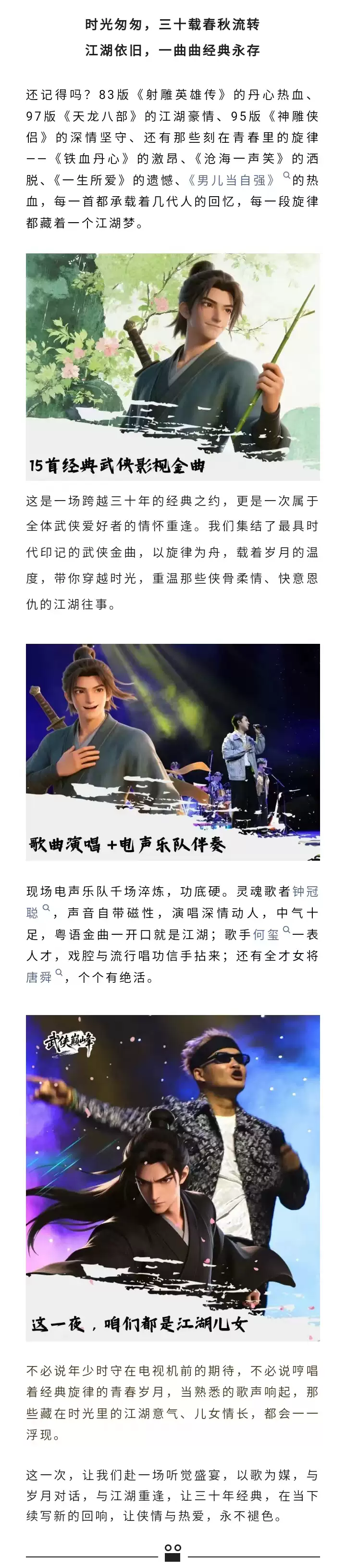View the 15首经典武侠影视金曲 image

[x=173, y=366]
